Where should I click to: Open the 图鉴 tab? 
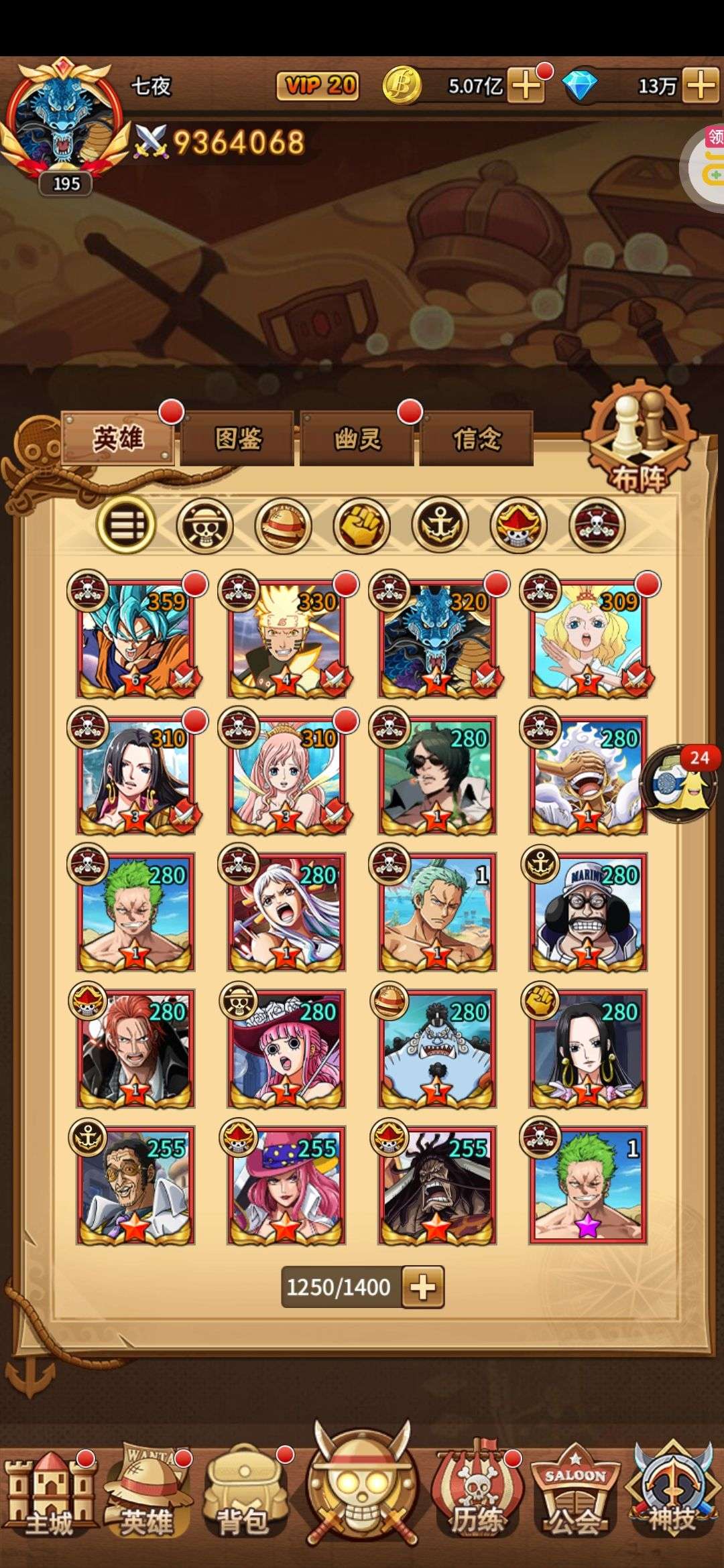(237, 439)
